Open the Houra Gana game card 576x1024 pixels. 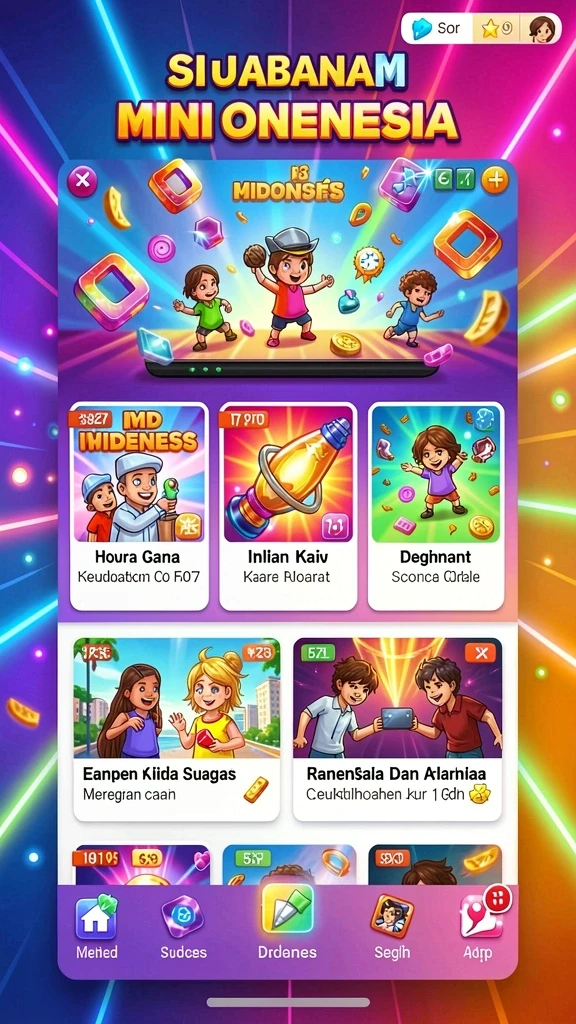point(138,506)
